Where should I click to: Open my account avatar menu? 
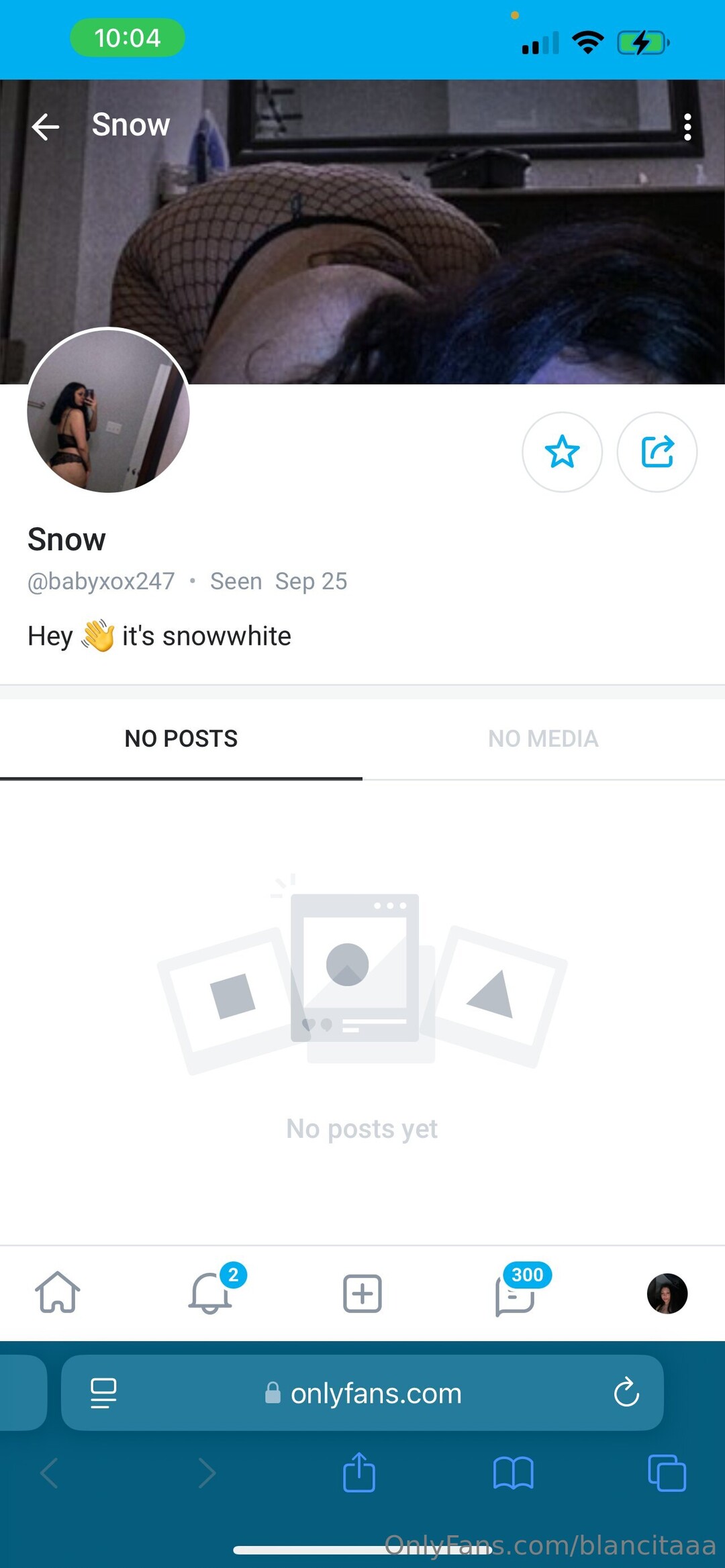click(667, 1293)
